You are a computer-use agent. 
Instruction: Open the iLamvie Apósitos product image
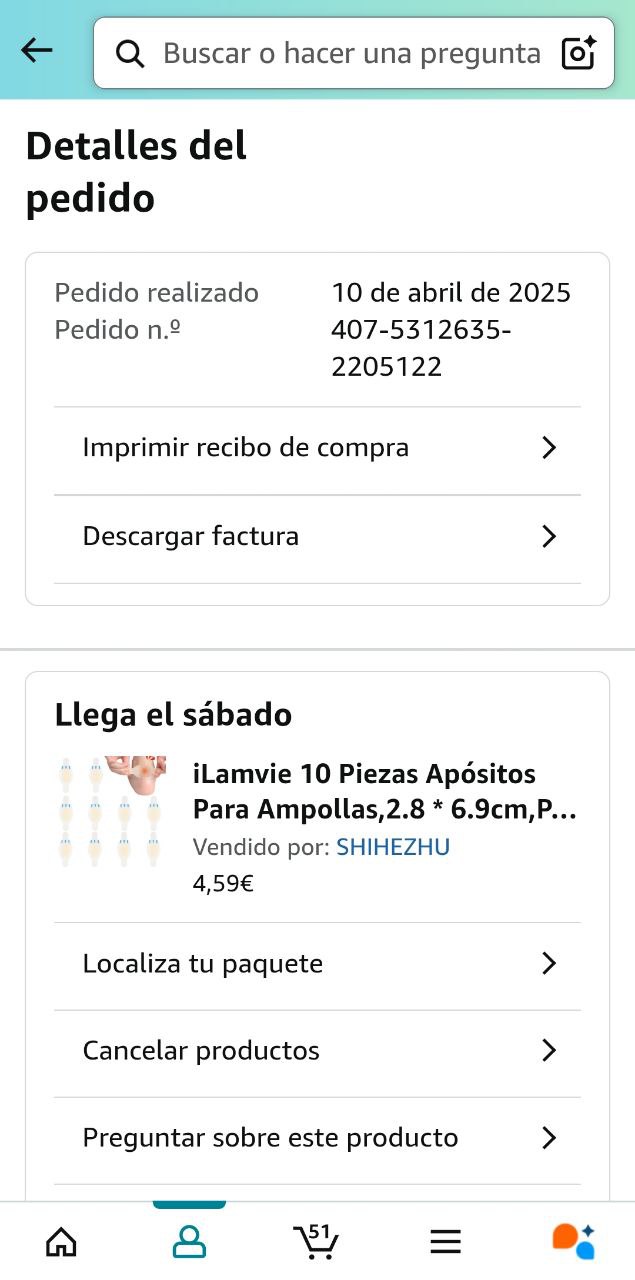(111, 811)
